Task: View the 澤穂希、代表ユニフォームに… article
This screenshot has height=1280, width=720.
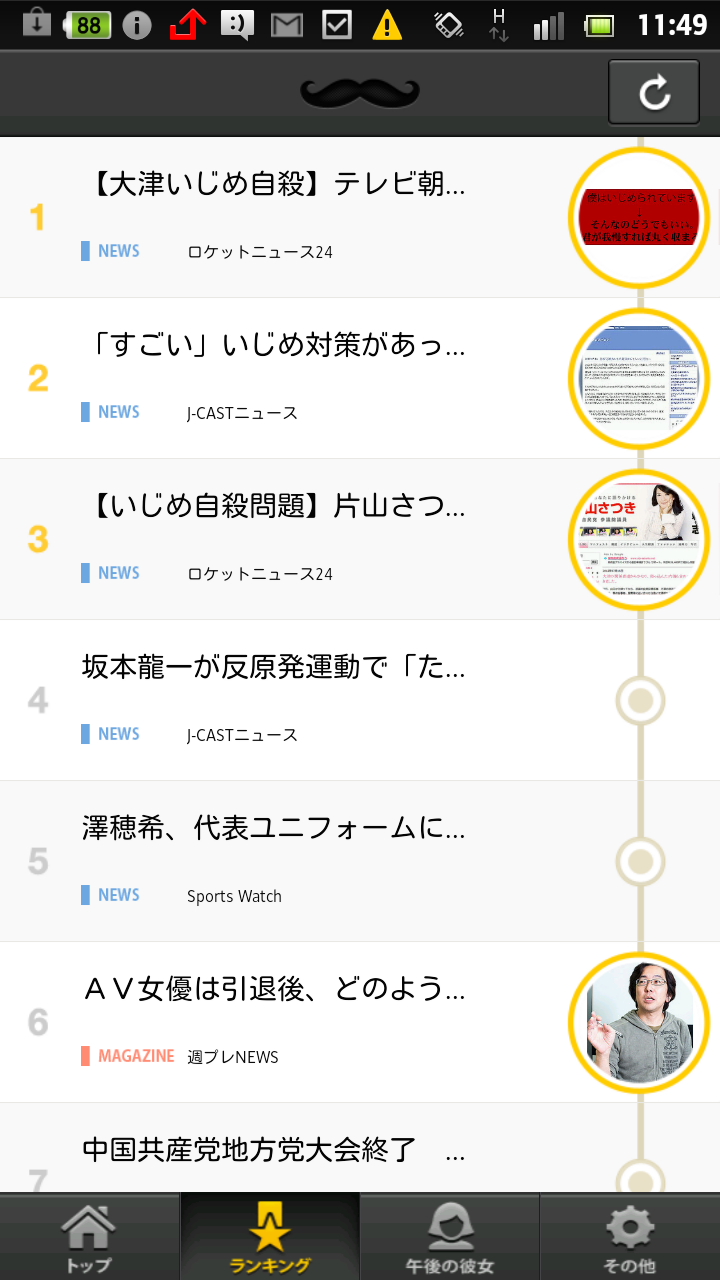Action: 360,861
